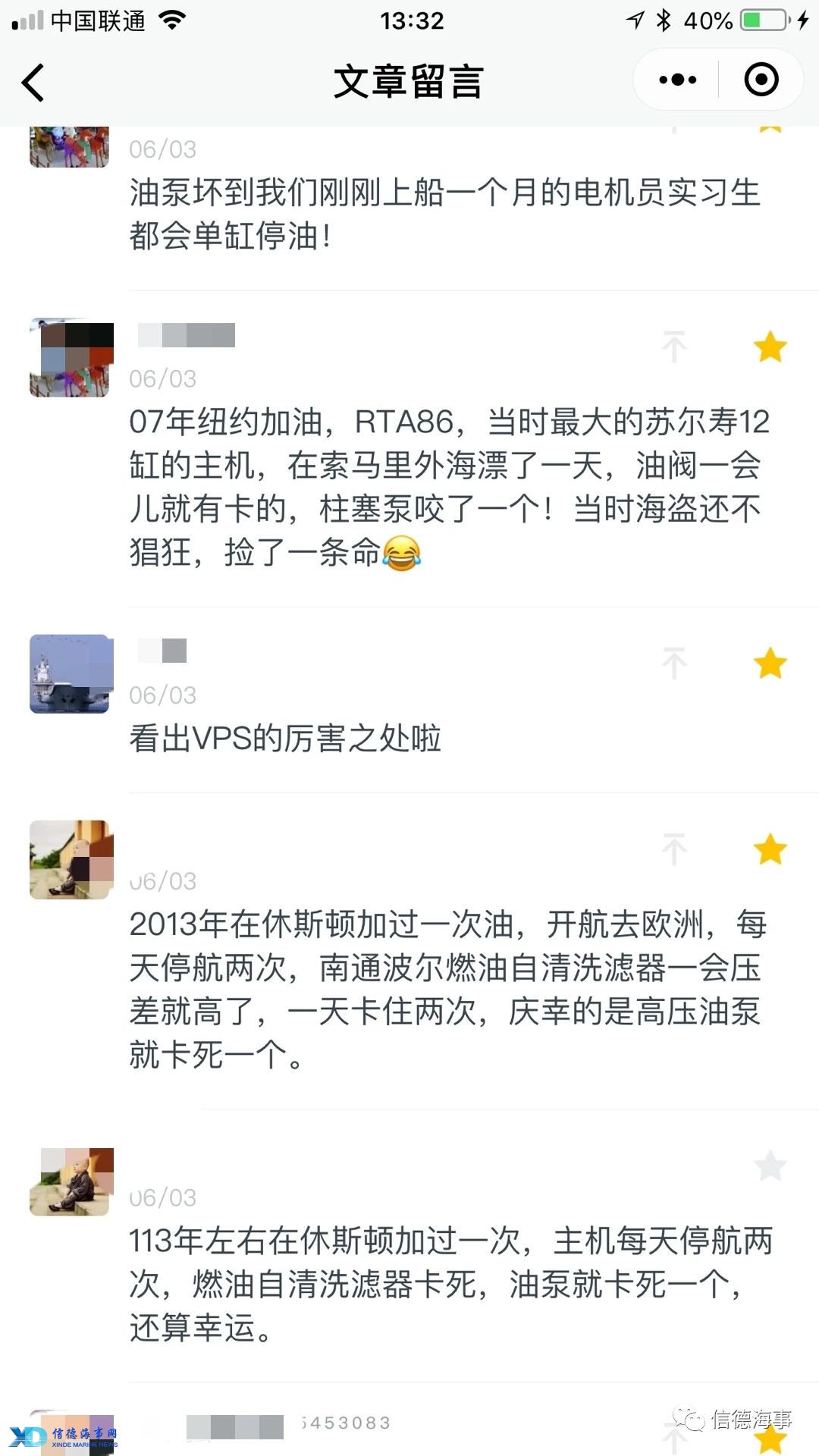
Task: Open the mini program more-options menu
Action: [x=677, y=80]
